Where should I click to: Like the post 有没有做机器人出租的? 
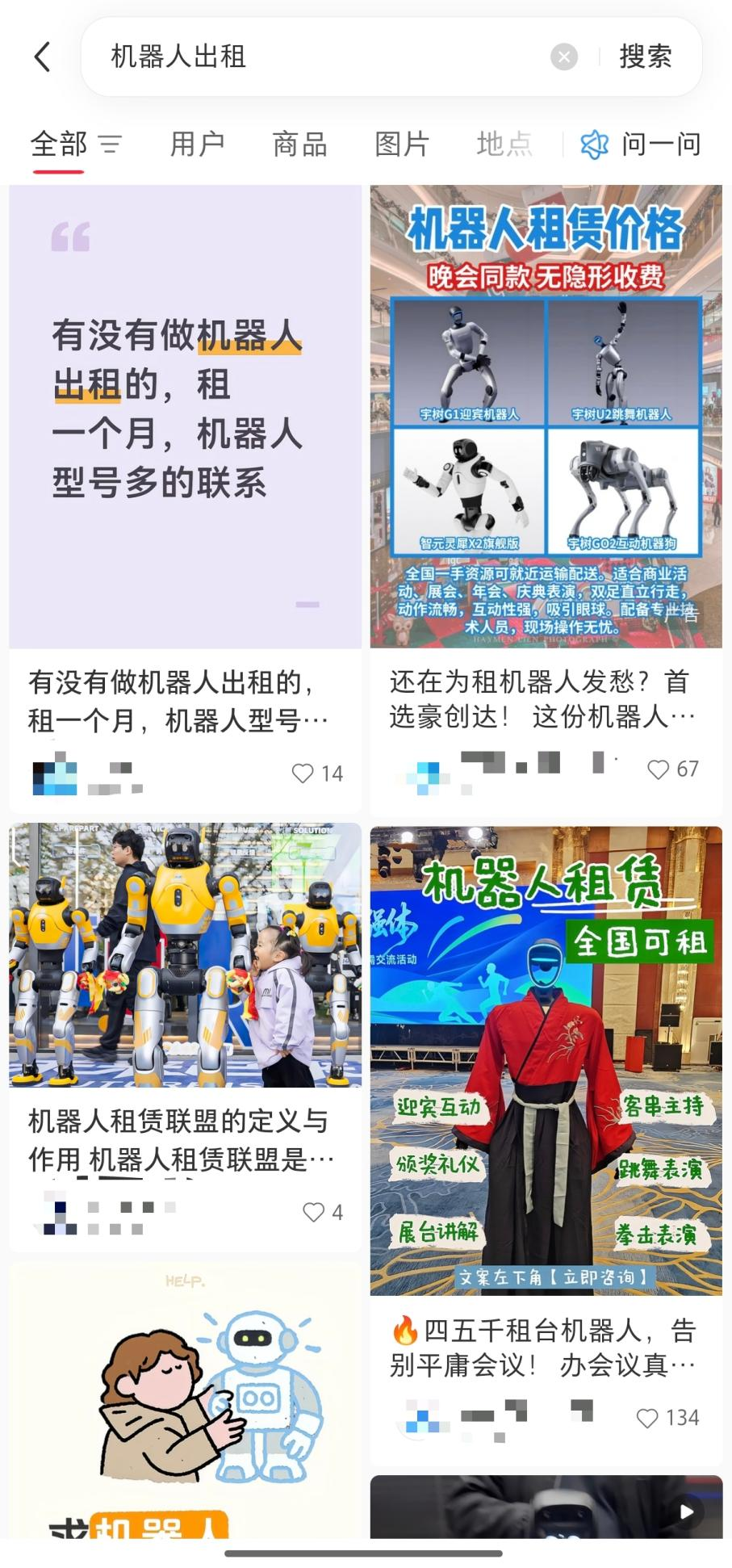pos(303,774)
